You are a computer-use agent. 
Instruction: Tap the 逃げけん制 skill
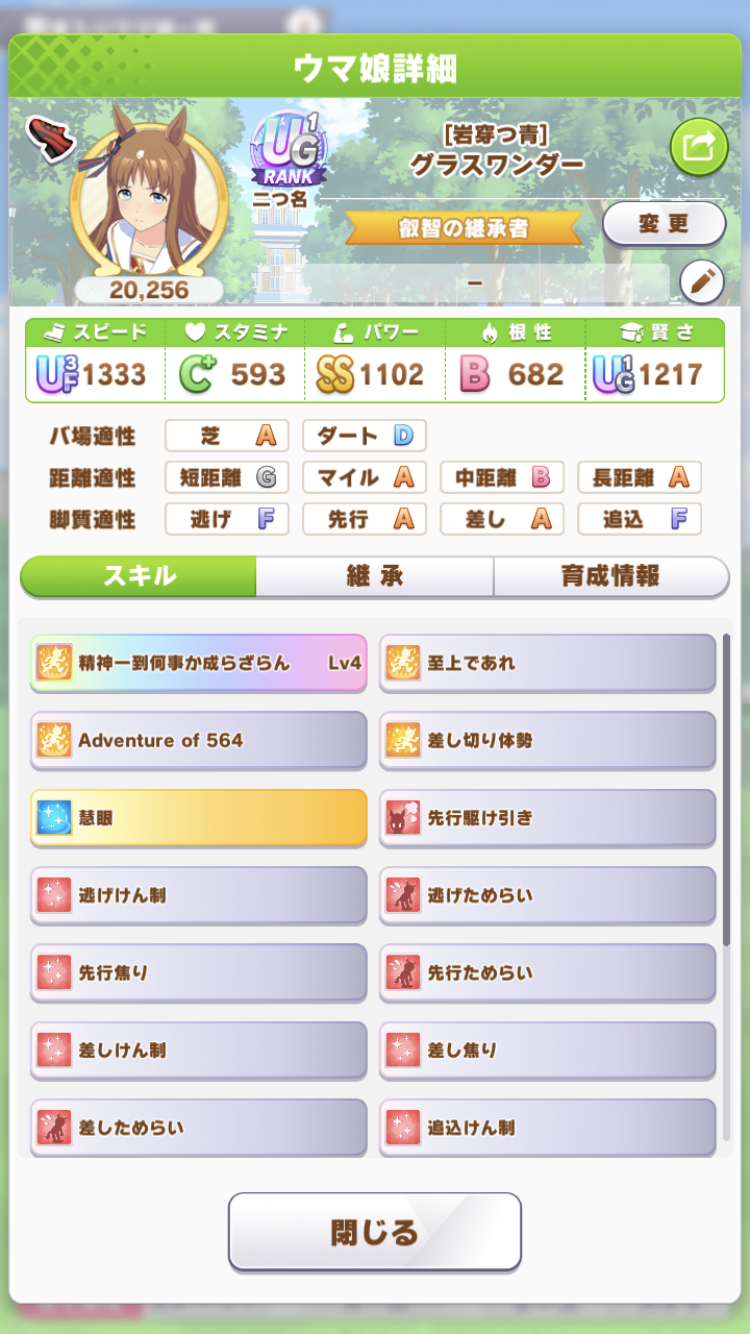198,896
